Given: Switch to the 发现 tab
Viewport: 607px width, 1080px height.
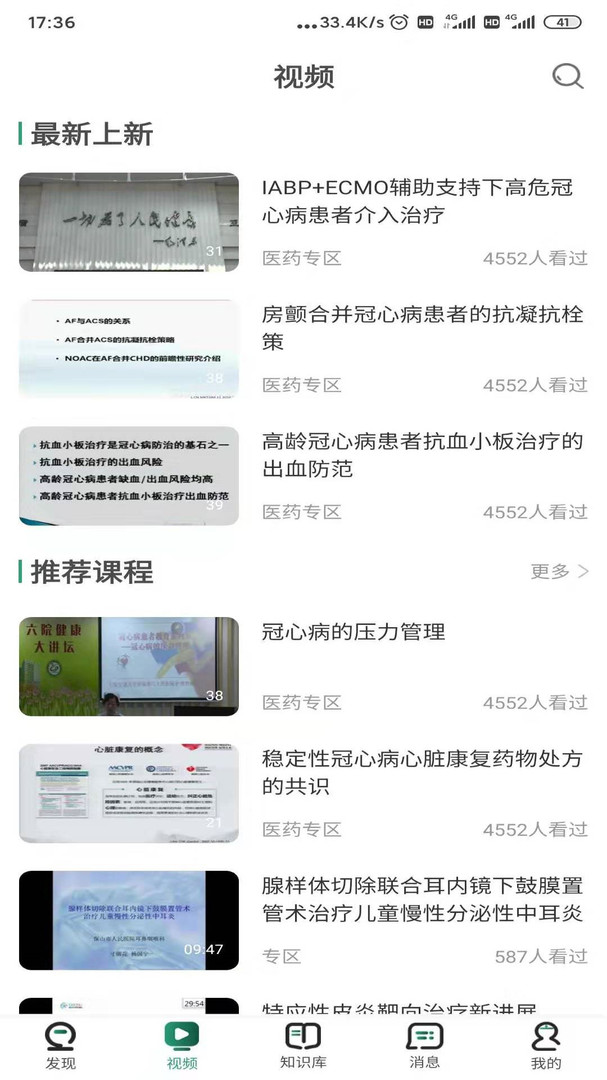Looking at the screenshot, I should (61, 1046).
